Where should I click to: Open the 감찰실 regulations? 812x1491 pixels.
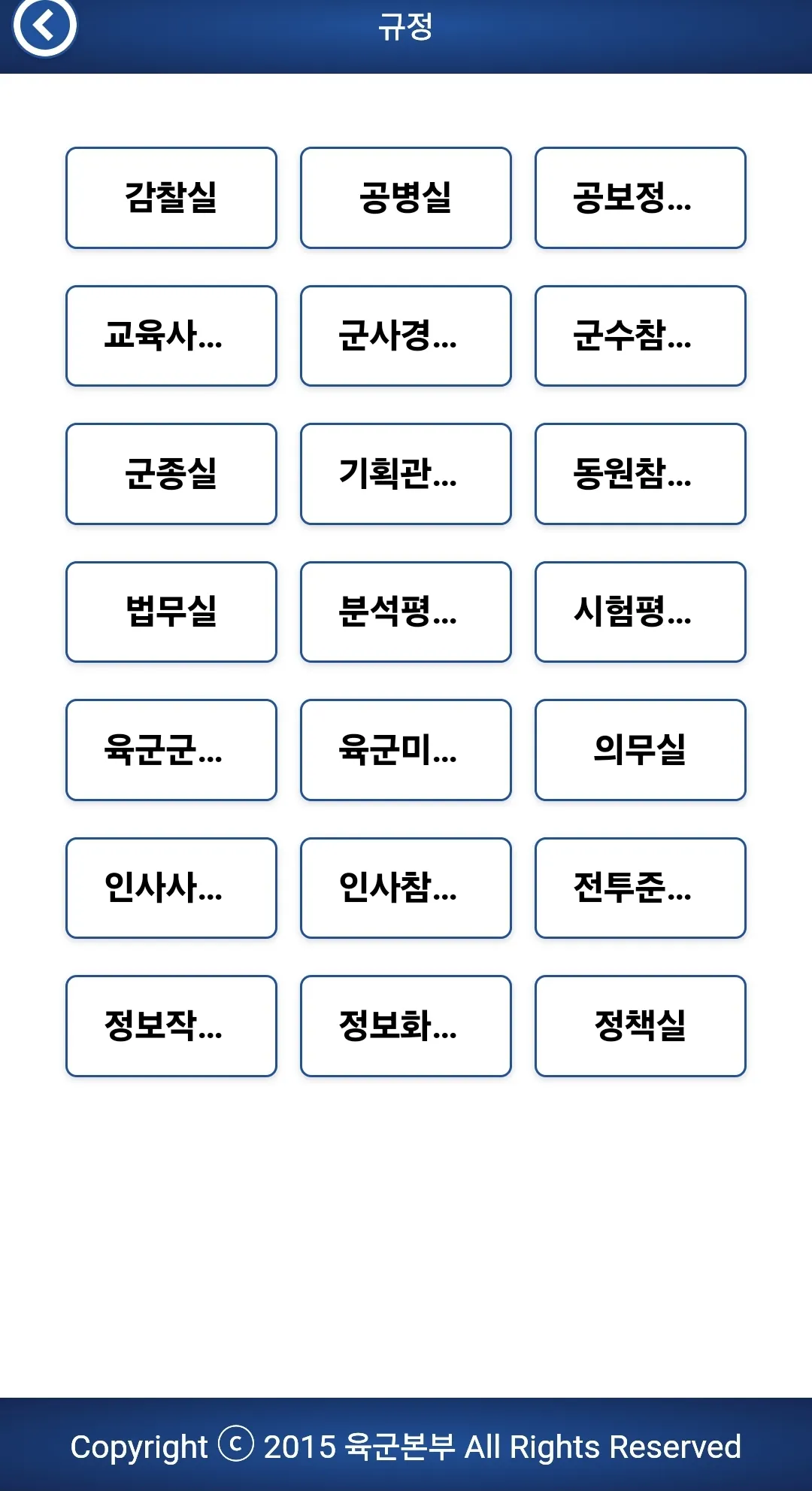(171, 198)
